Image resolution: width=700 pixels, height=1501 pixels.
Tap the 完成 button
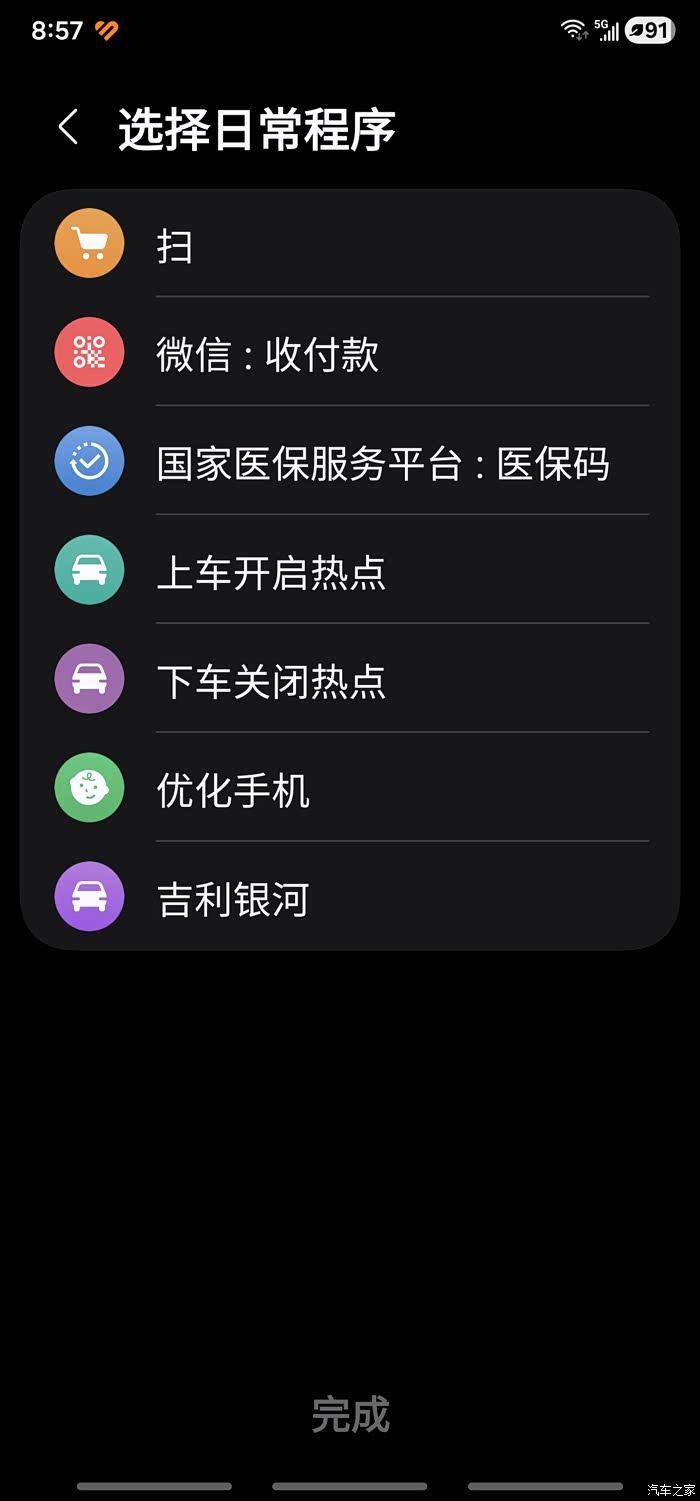pos(350,1414)
